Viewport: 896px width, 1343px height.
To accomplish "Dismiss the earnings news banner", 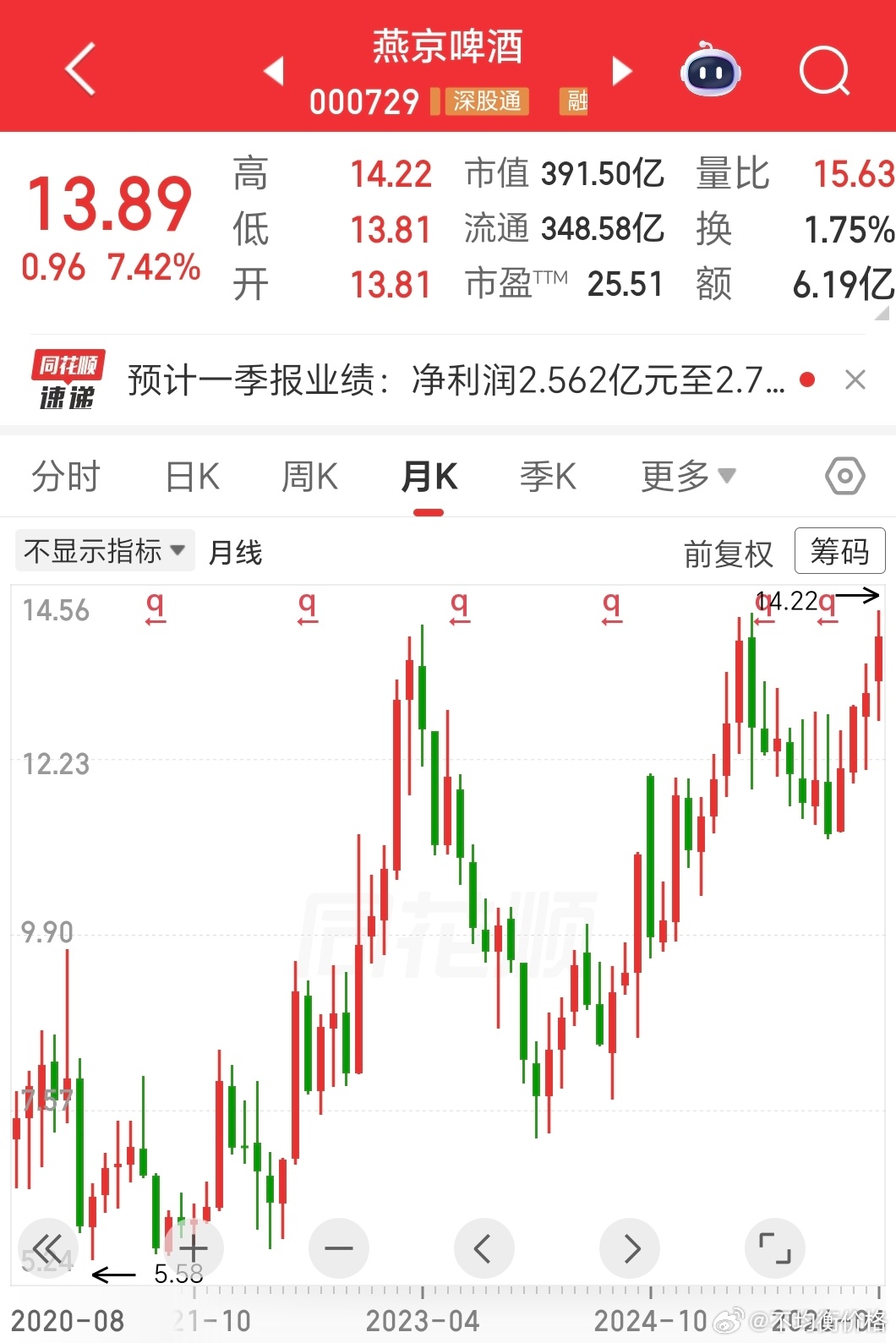I will point(856,380).
